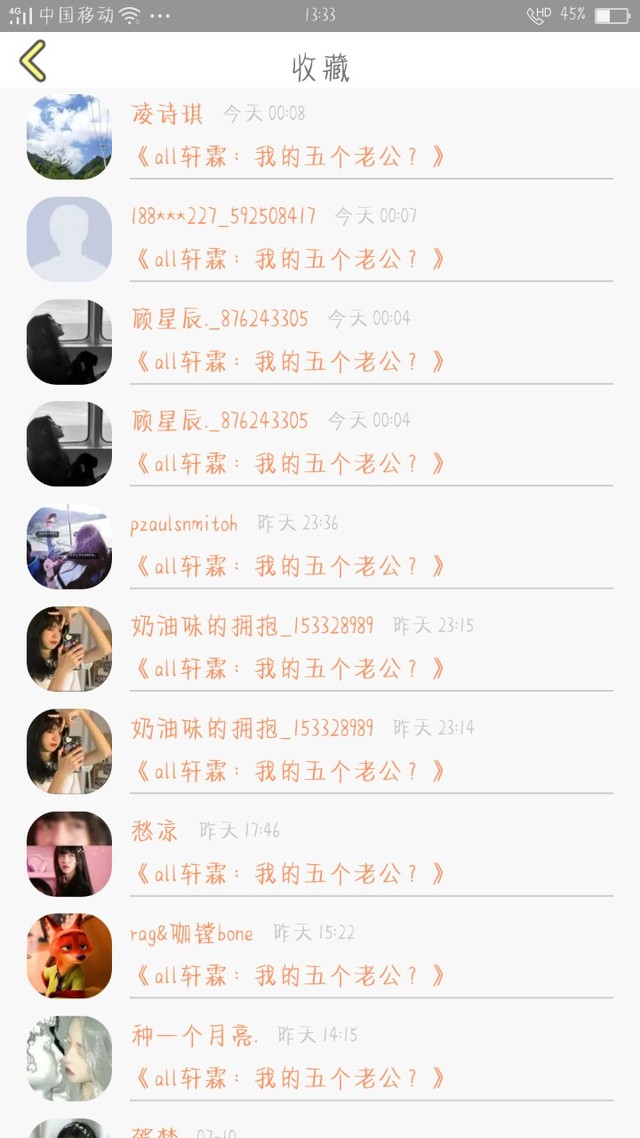Open pzaulsnmitoh's entry from 昨天 23:36
The image size is (640, 1138).
(x=290, y=566)
